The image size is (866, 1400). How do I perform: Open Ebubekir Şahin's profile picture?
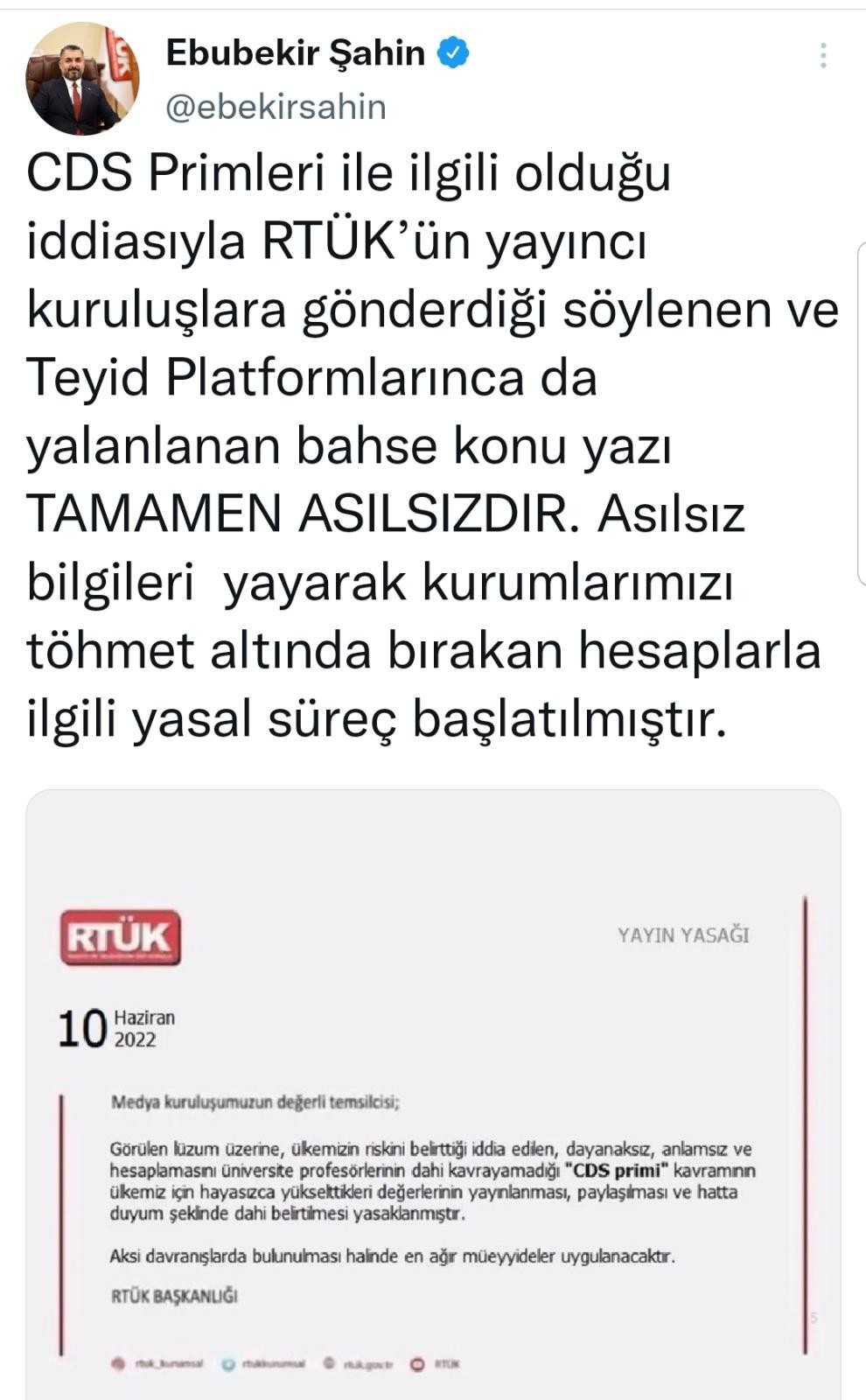tap(82, 80)
